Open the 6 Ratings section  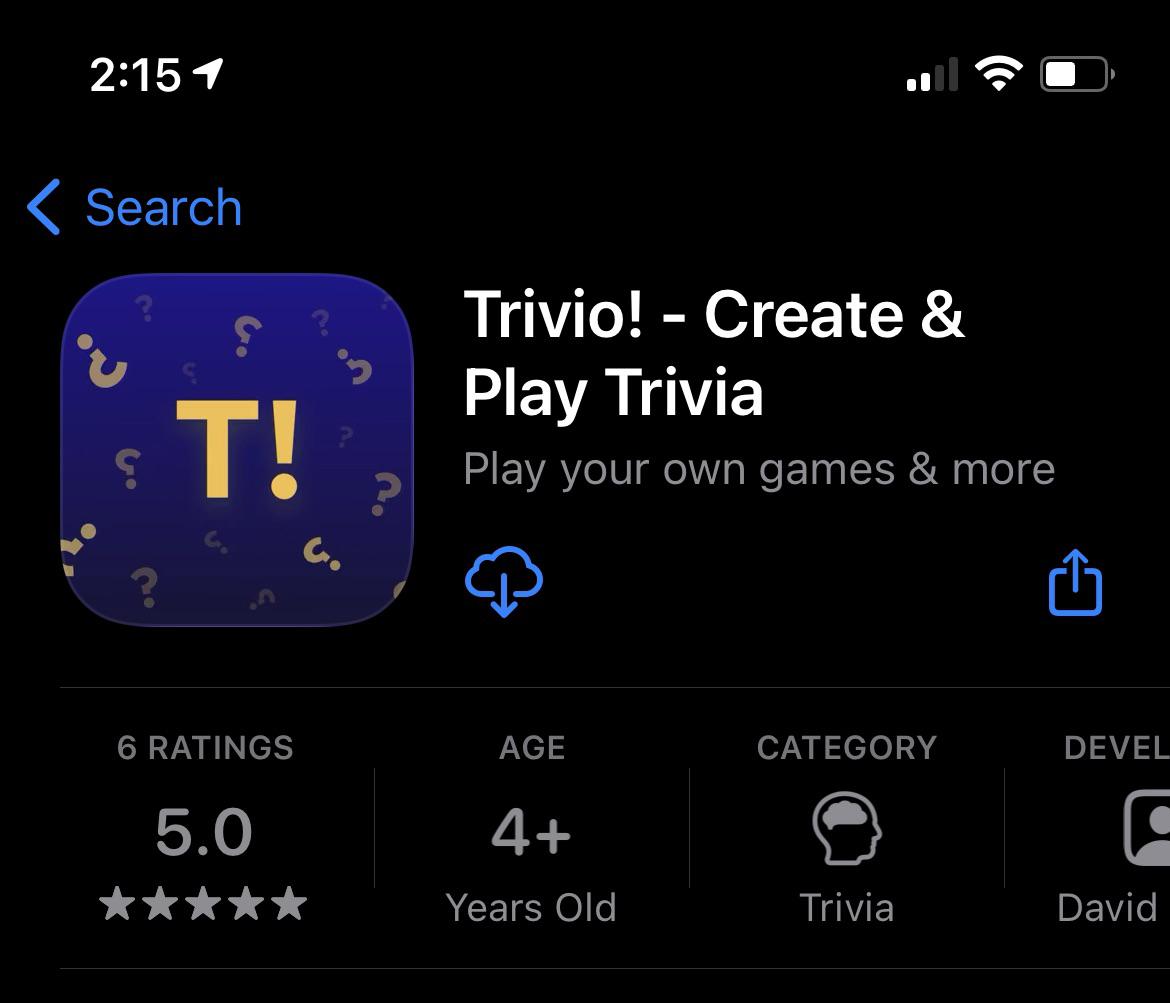204,830
